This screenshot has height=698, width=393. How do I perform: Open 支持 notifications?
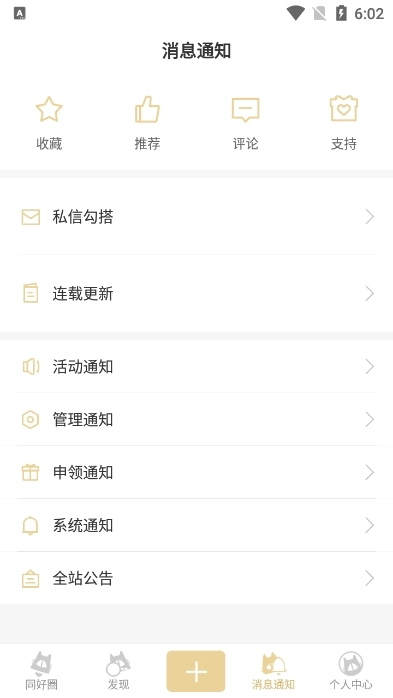[344, 123]
